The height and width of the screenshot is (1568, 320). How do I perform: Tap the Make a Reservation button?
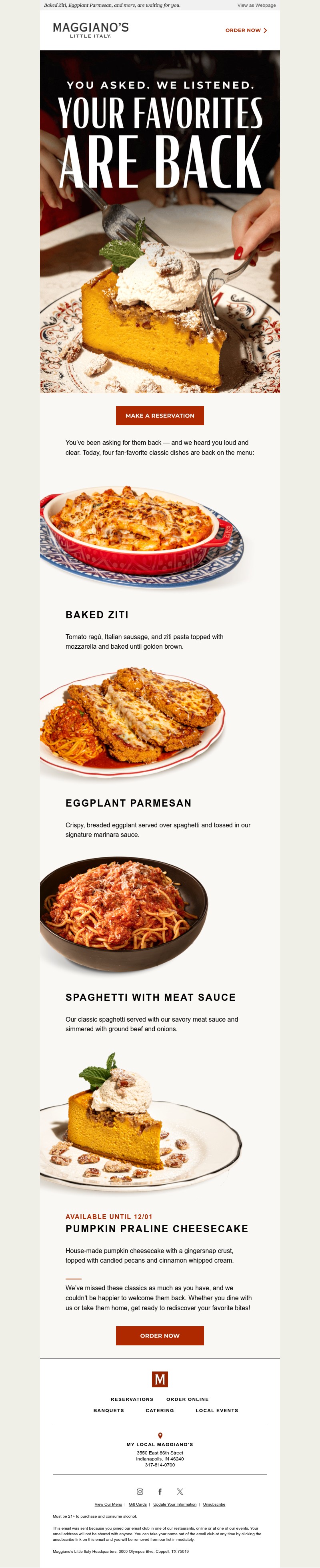pos(160,415)
